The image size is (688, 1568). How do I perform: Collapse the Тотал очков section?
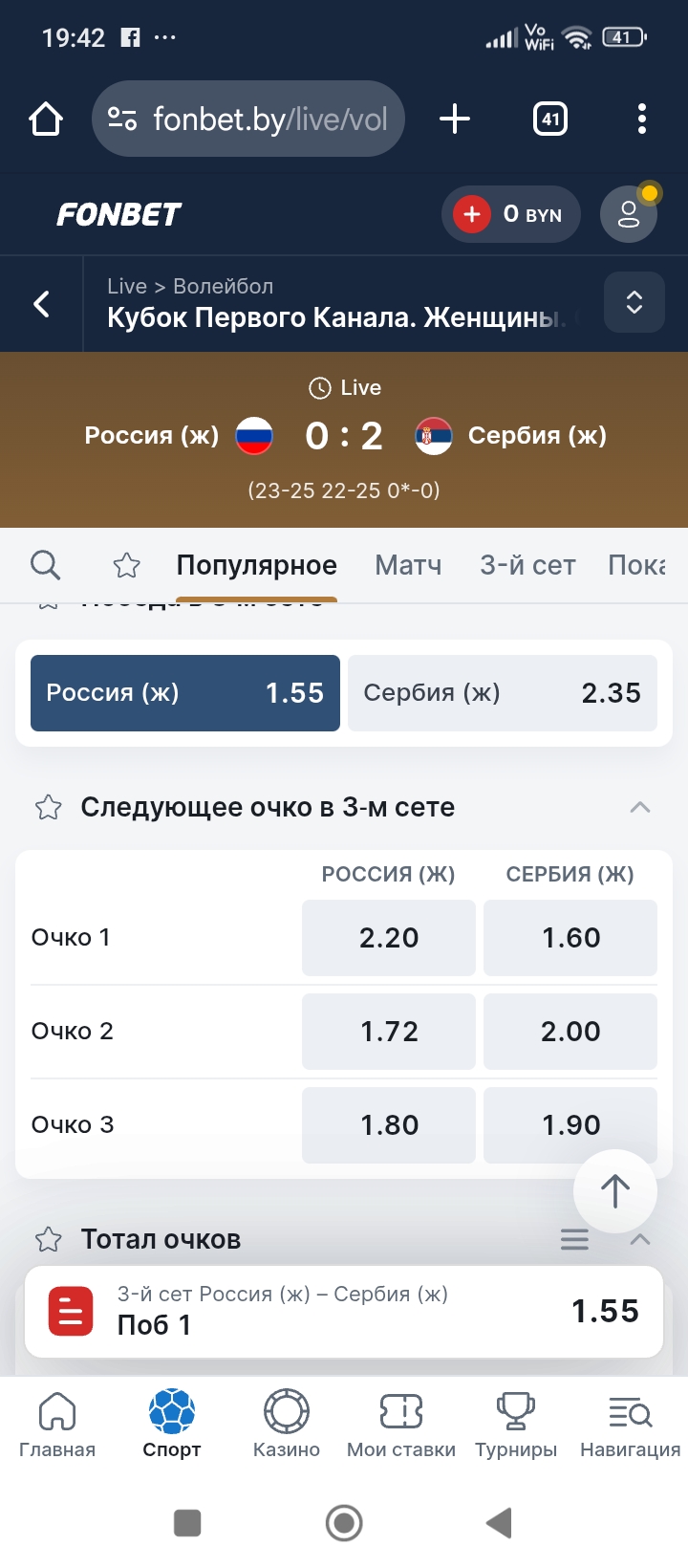pyautogui.click(x=638, y=1239)
